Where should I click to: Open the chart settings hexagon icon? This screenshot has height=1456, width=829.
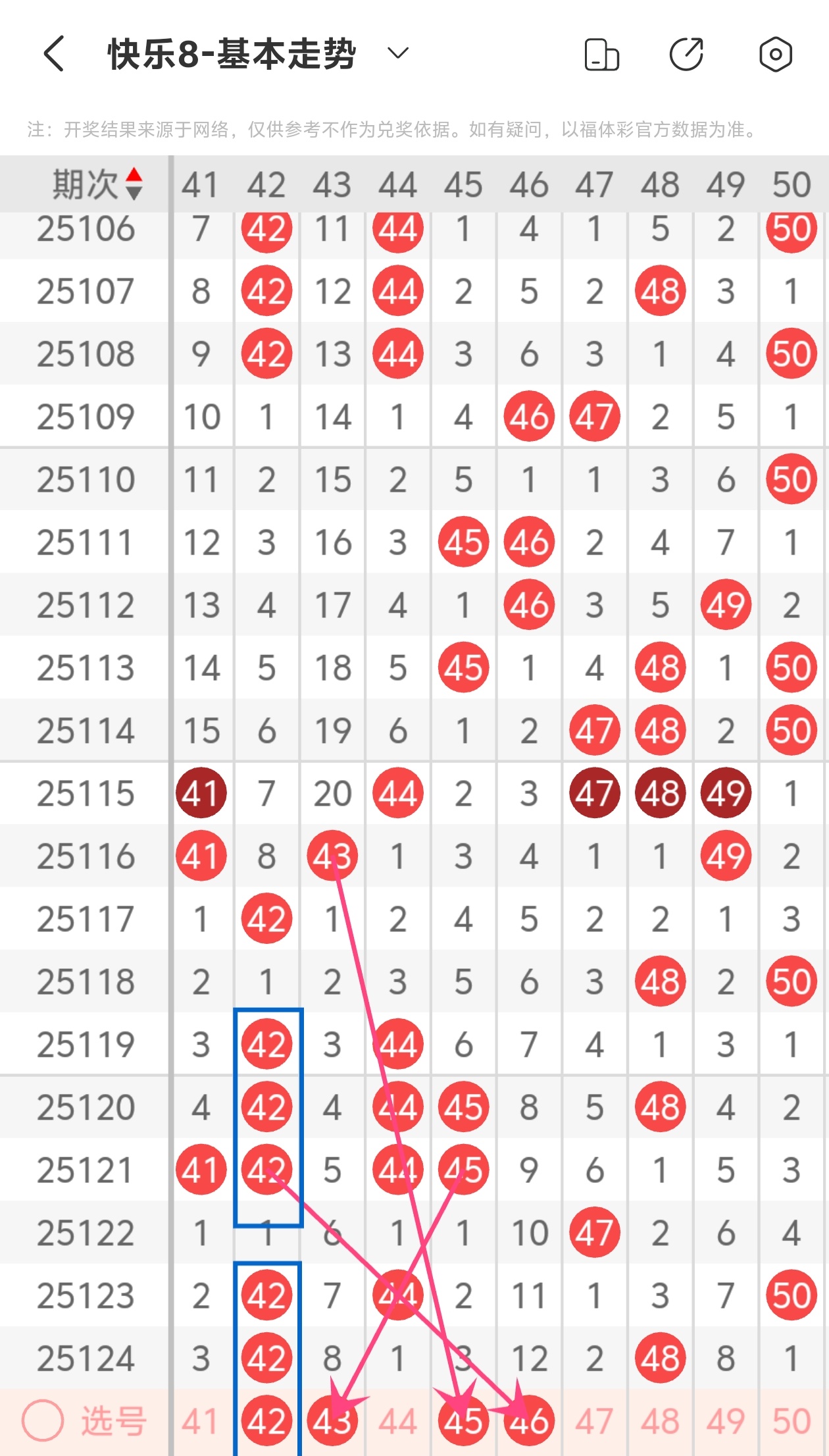tap(775, 54)
